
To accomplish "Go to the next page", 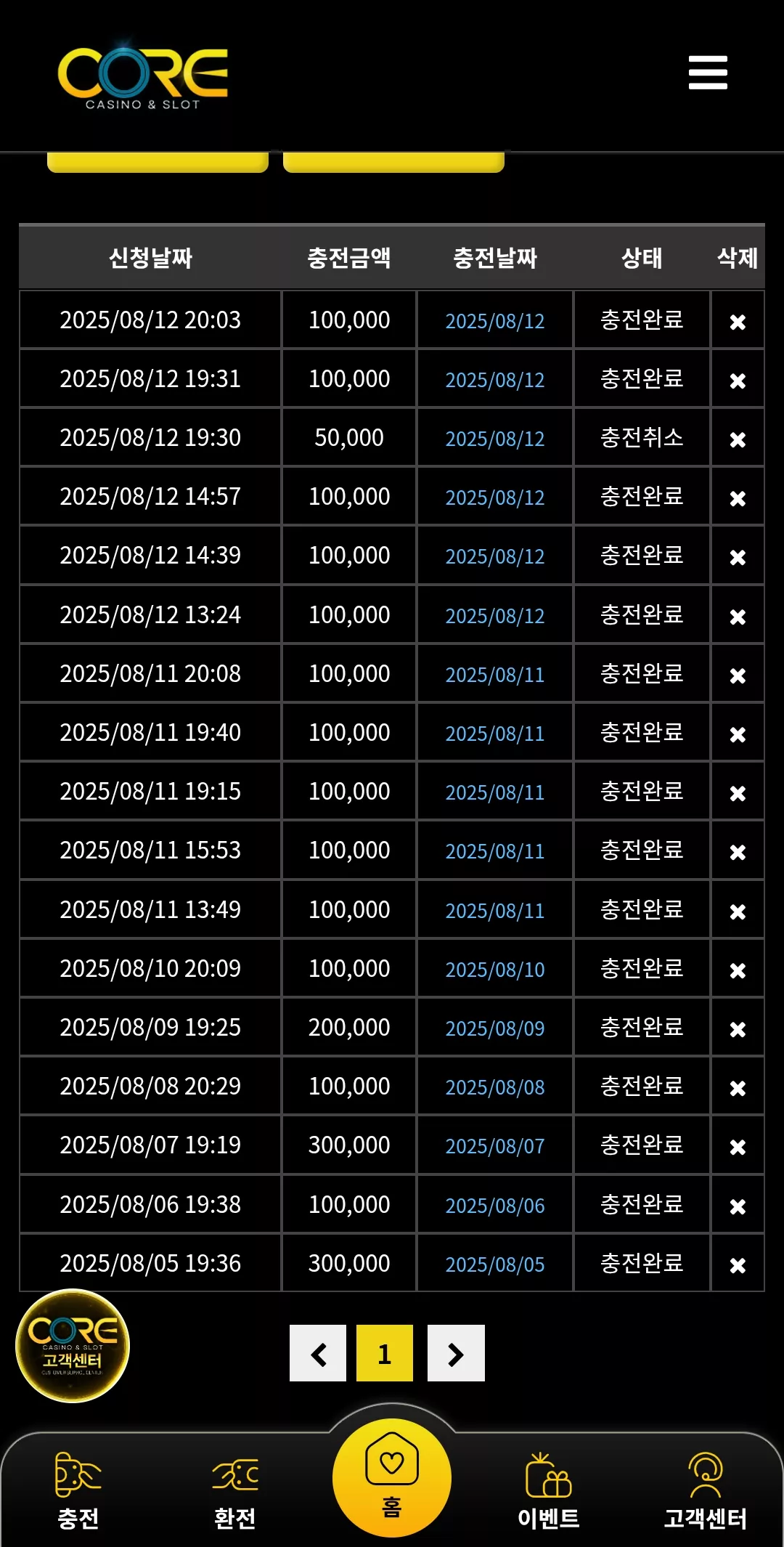I will (456, 1353).
